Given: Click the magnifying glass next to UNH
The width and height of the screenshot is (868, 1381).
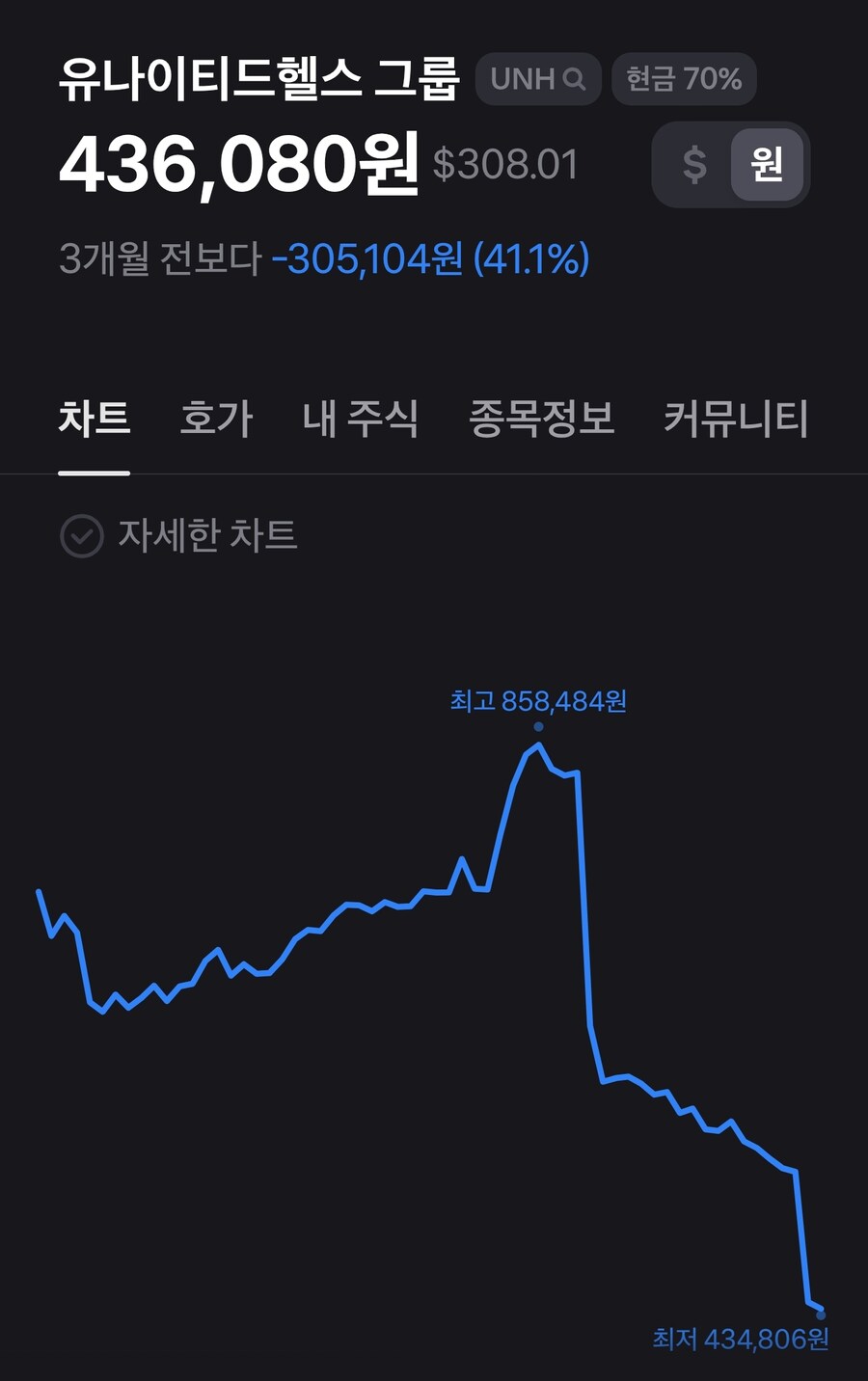Looking at the screenshot, I should (x=575, y=79).
